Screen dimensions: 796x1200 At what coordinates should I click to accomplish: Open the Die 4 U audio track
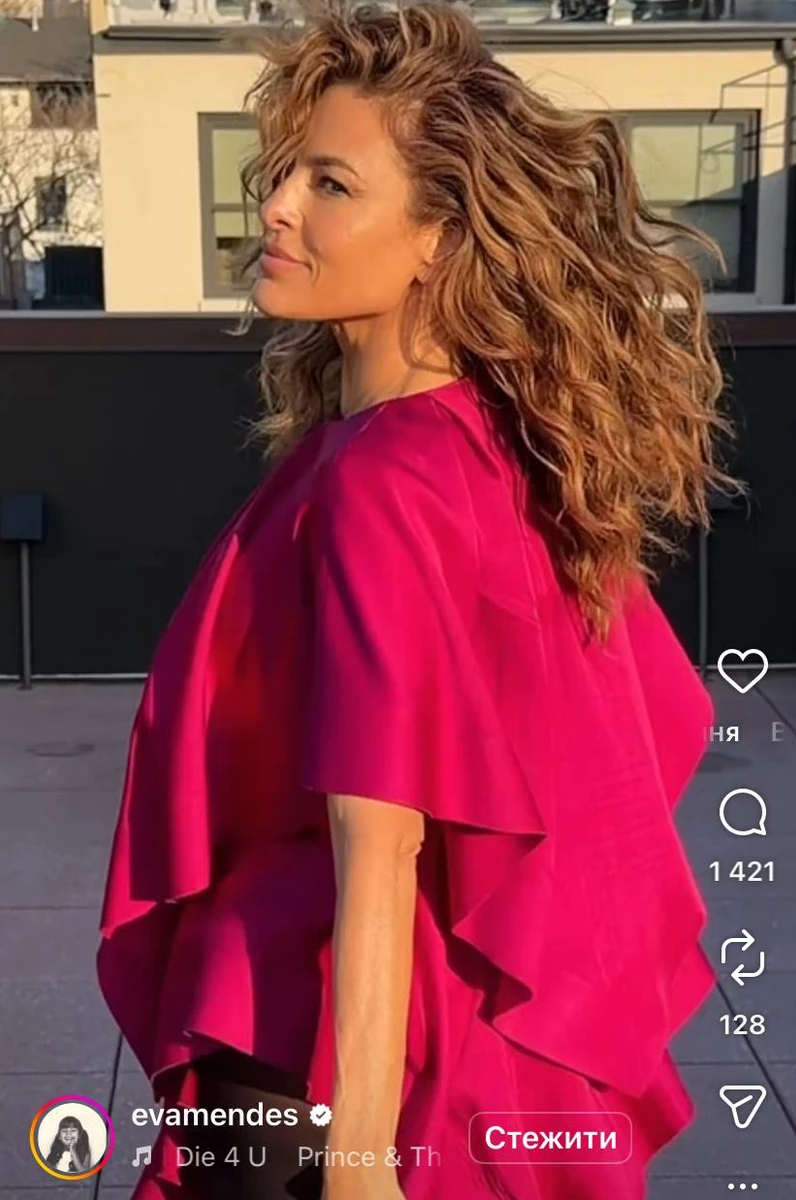221,1157
